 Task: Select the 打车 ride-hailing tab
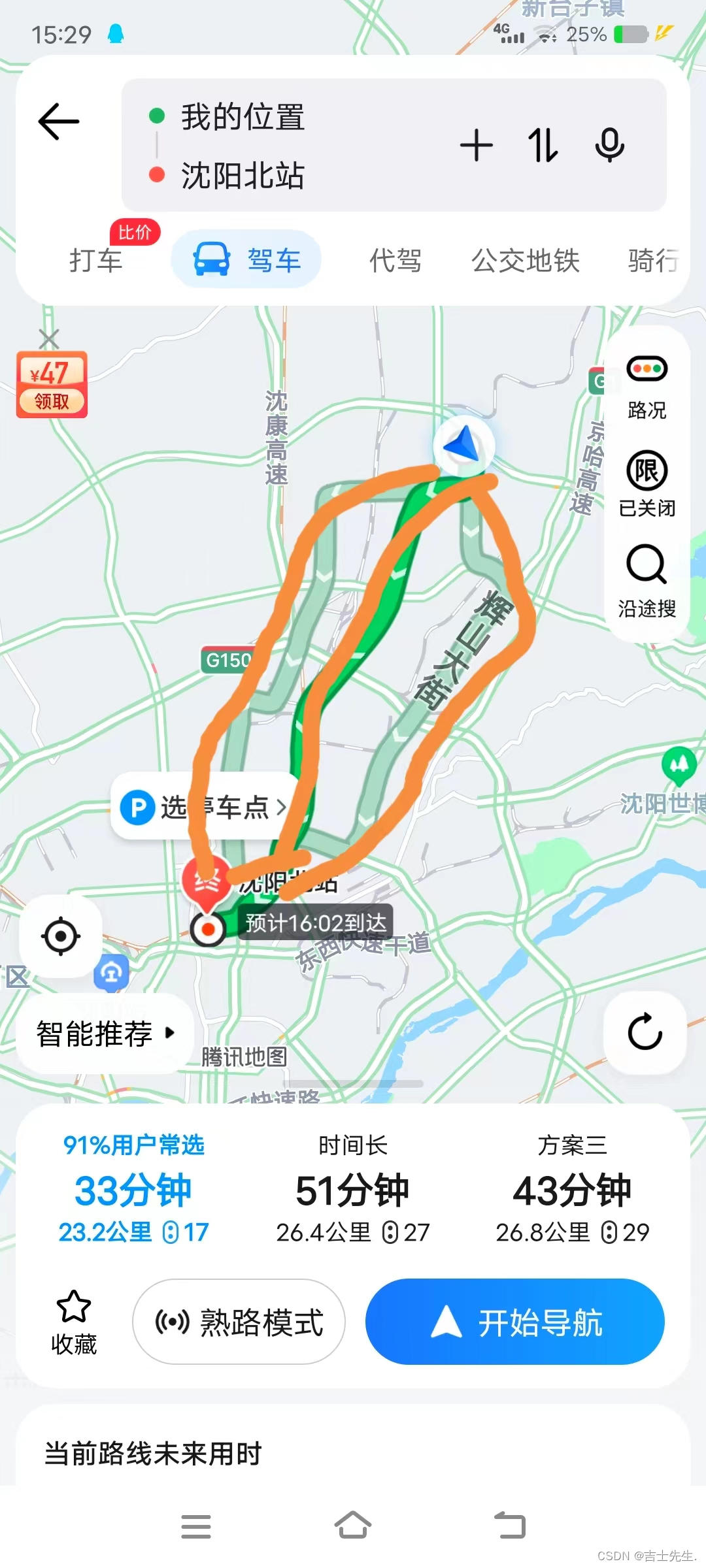click(x=96, y=261)
